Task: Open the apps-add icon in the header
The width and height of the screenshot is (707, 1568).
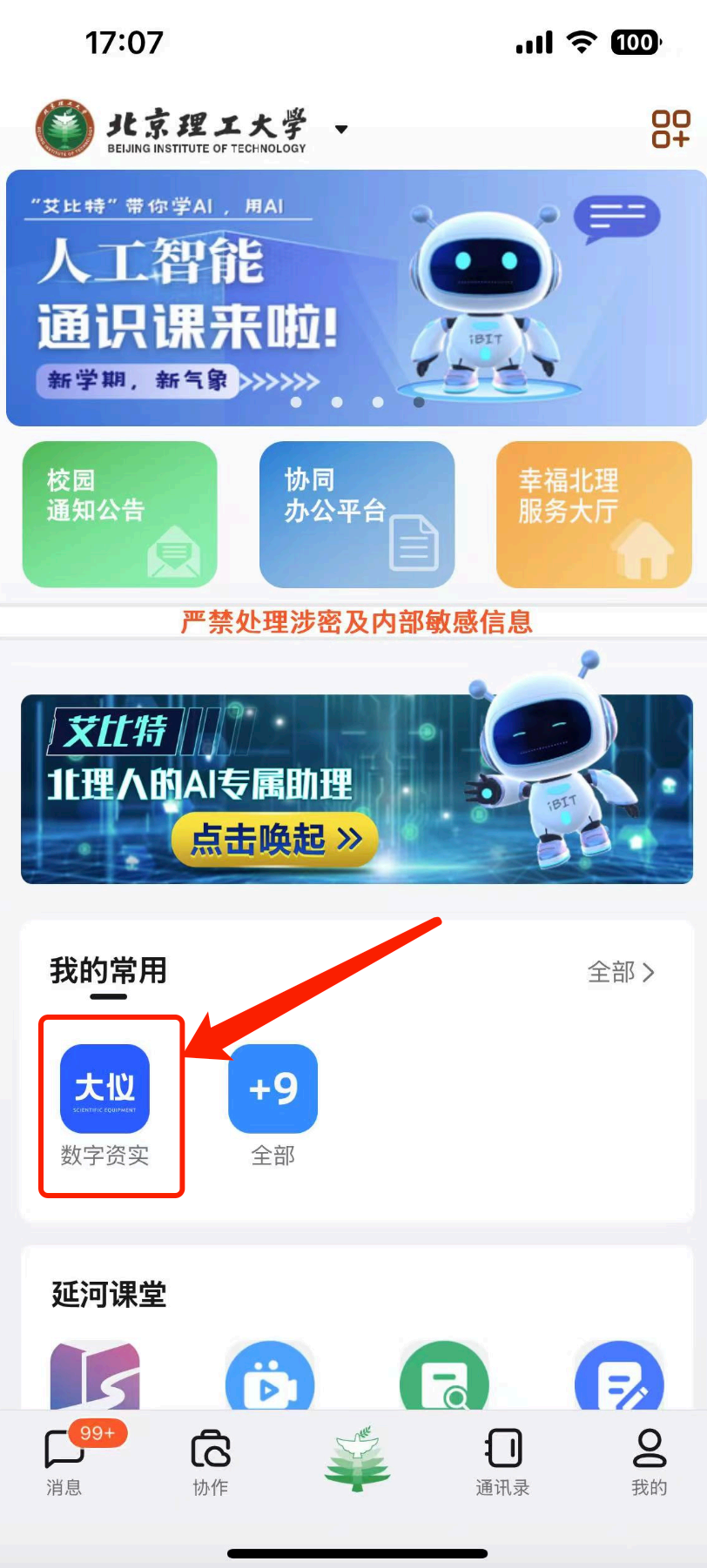Action: [x=670, y=129]
